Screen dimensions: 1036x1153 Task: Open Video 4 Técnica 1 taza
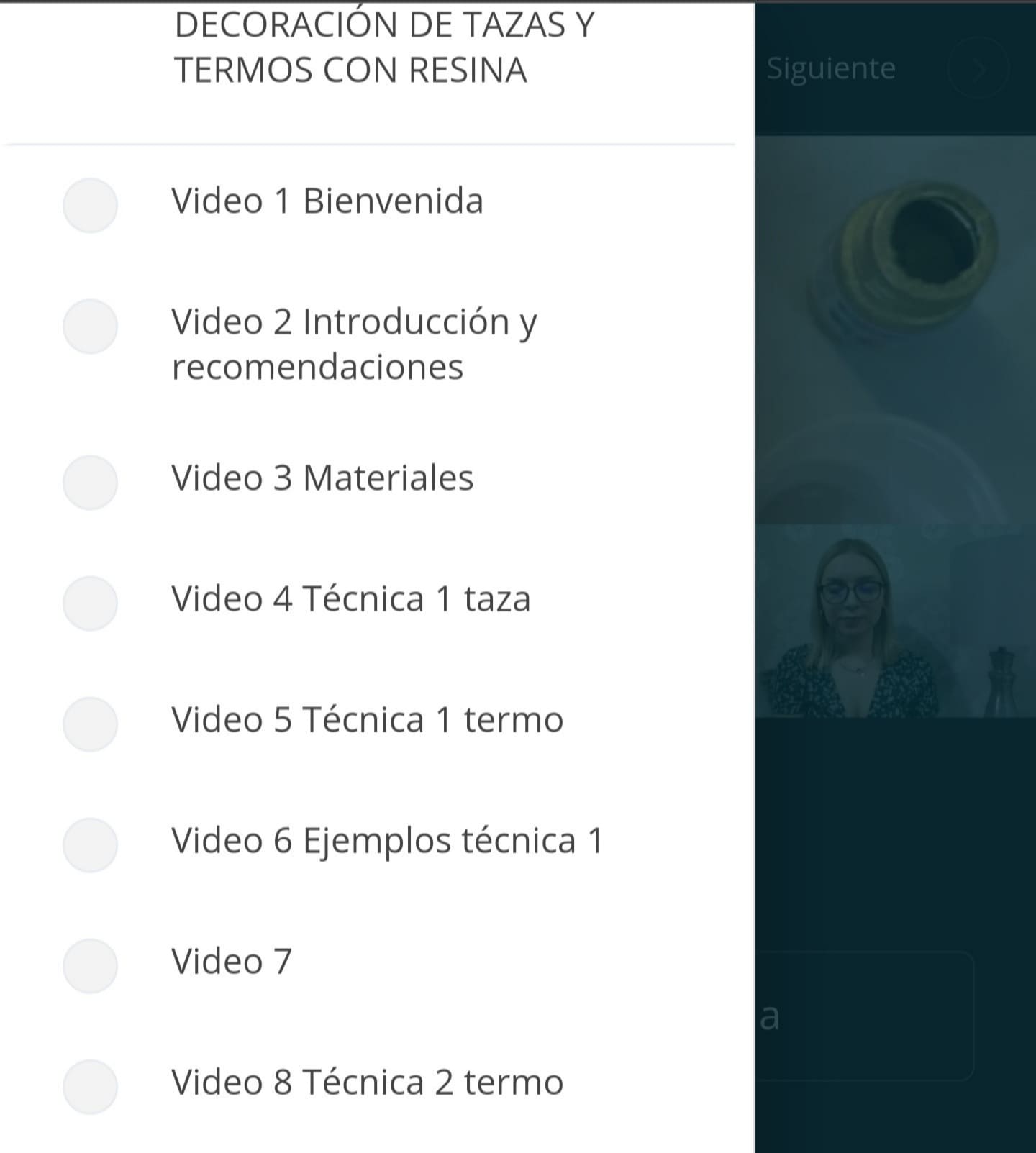pyautogui.click(x=350, y=599)
